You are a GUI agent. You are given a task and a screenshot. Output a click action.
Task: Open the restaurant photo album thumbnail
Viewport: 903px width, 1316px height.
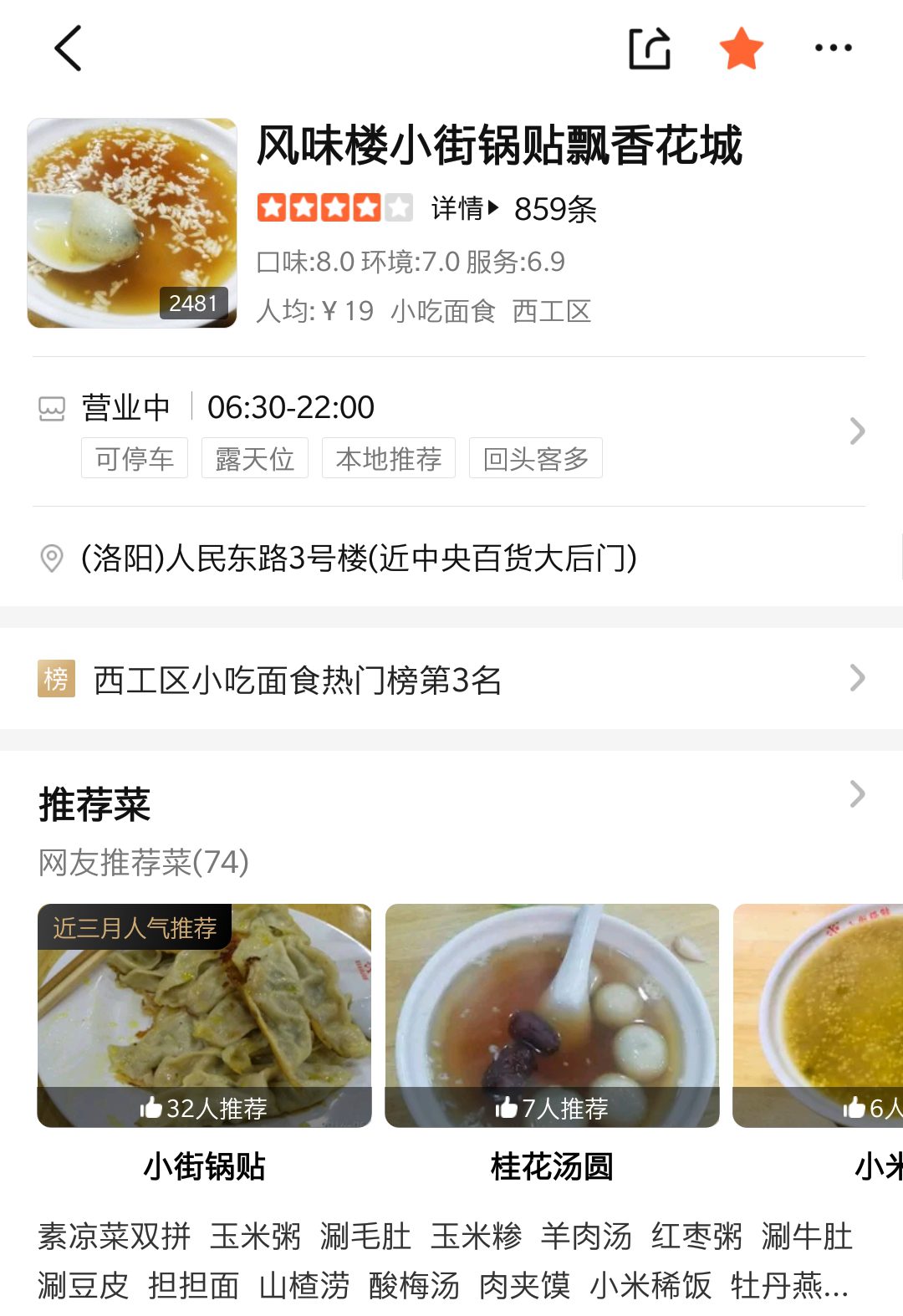tap(132, 222)
